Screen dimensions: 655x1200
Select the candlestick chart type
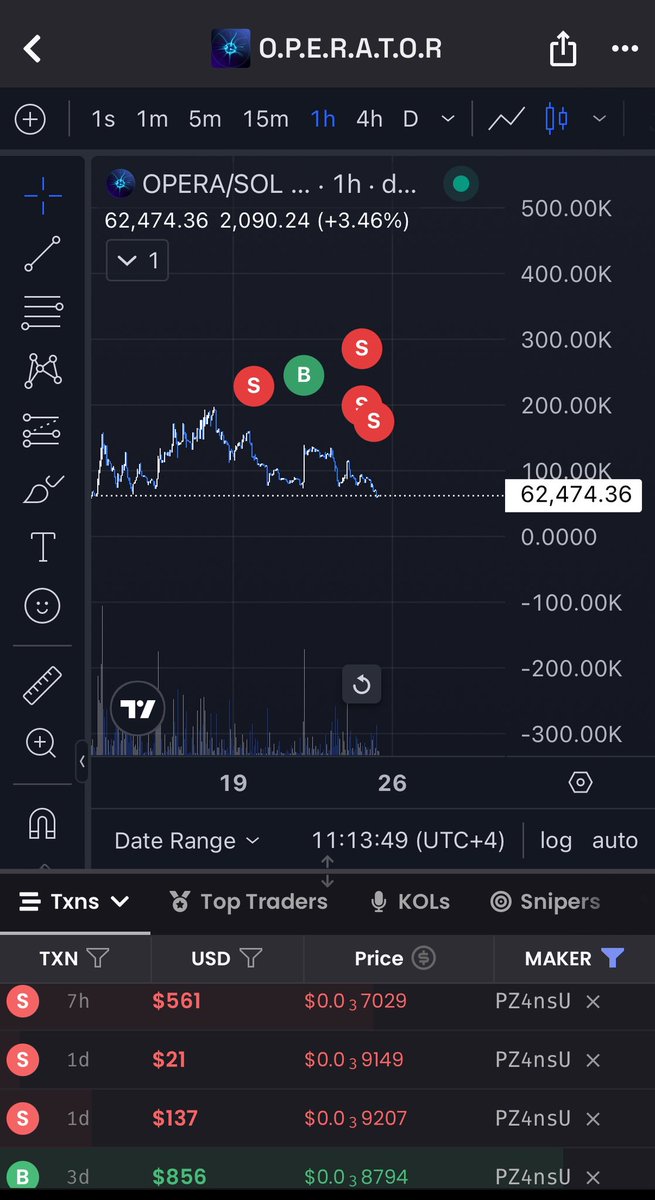556,119
